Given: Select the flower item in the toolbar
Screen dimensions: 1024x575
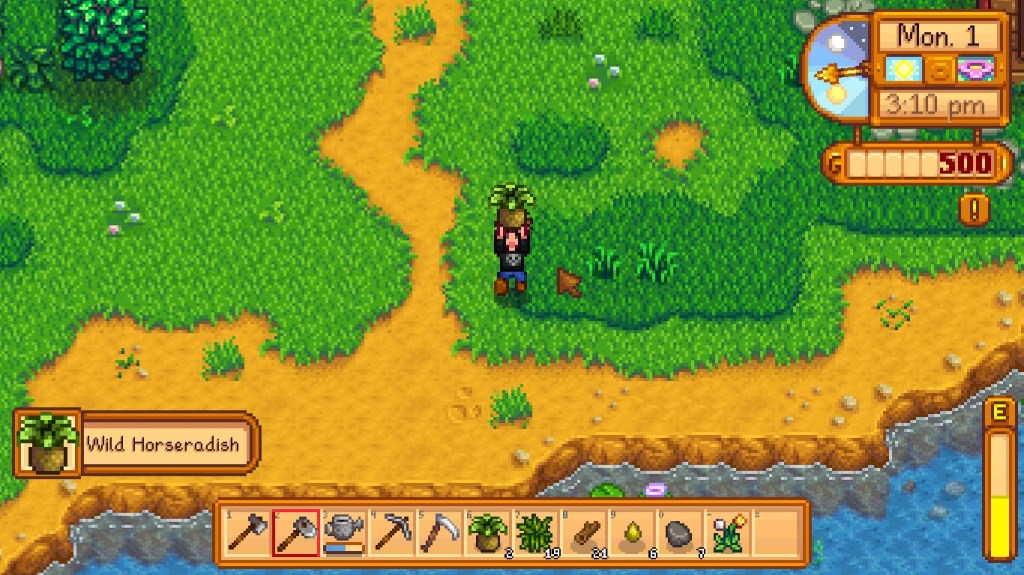Looking at the screenshot, I should (x=728, y=532).
